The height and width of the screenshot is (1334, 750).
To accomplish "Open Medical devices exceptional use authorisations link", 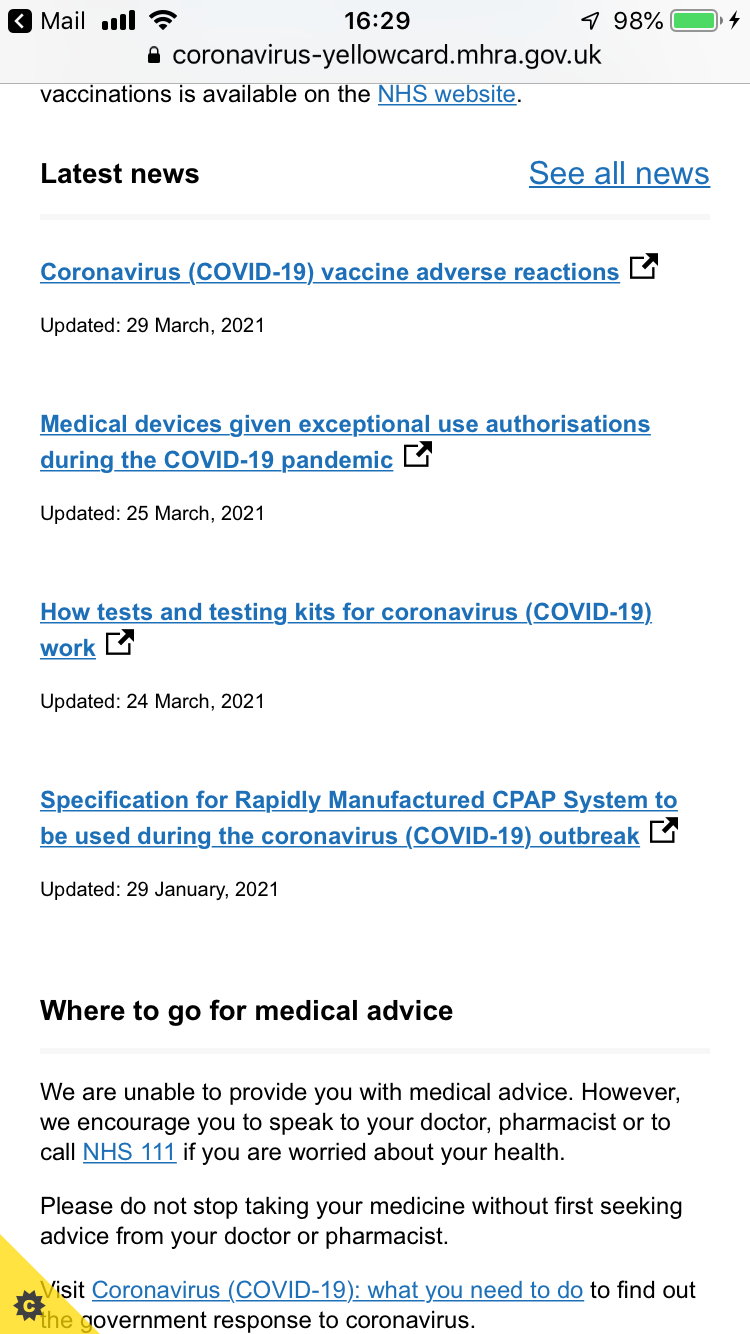I will [344, 425].
